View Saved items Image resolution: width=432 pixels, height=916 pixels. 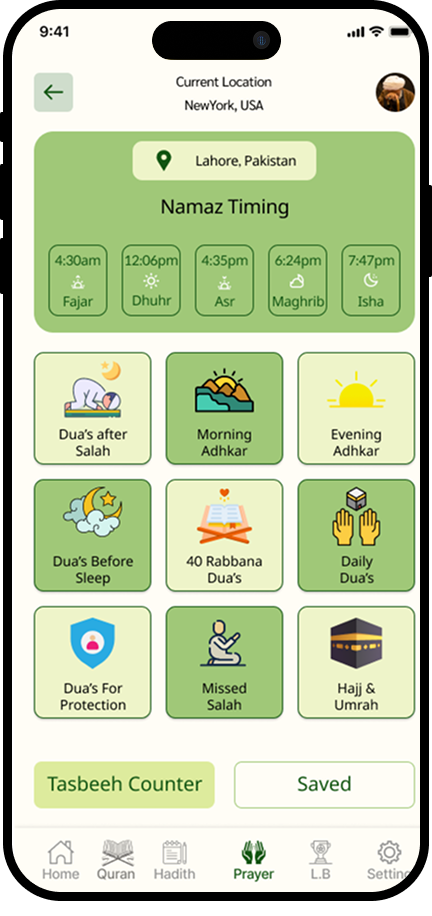(324, 785)
